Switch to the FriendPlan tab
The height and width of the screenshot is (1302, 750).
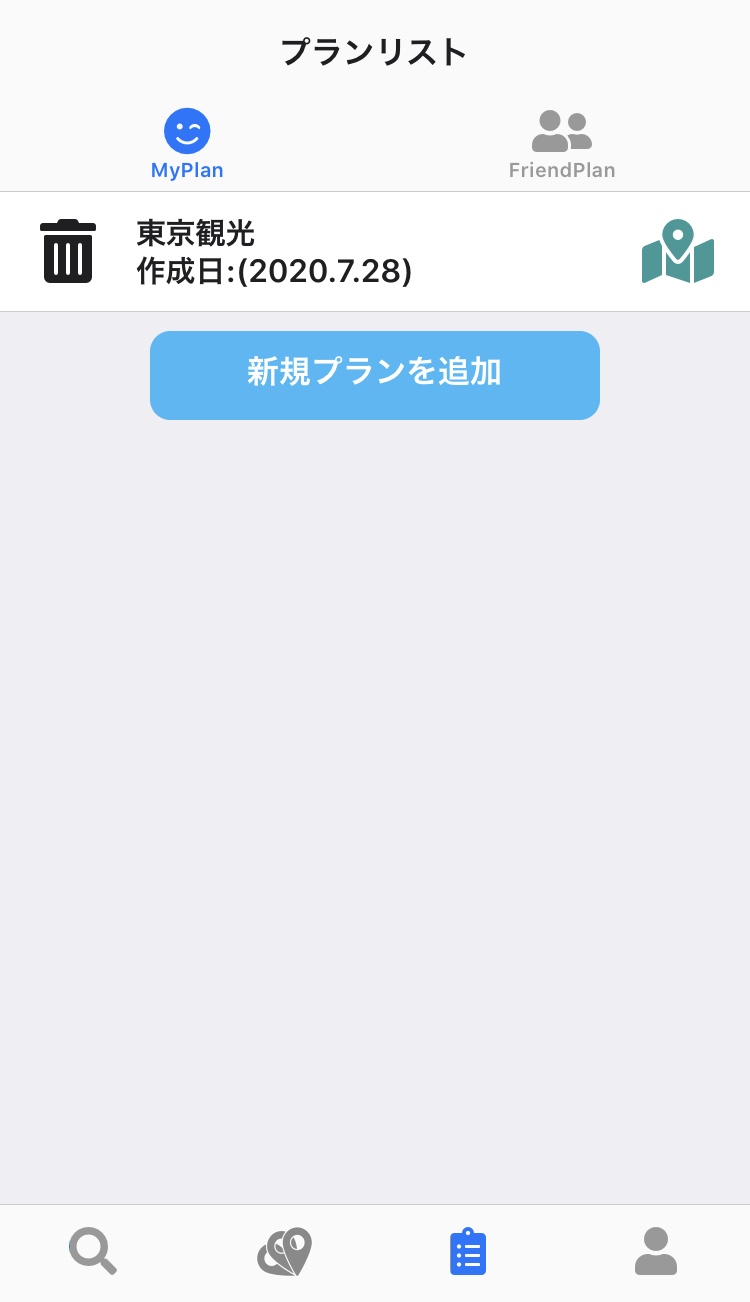[x=562, y=145]
